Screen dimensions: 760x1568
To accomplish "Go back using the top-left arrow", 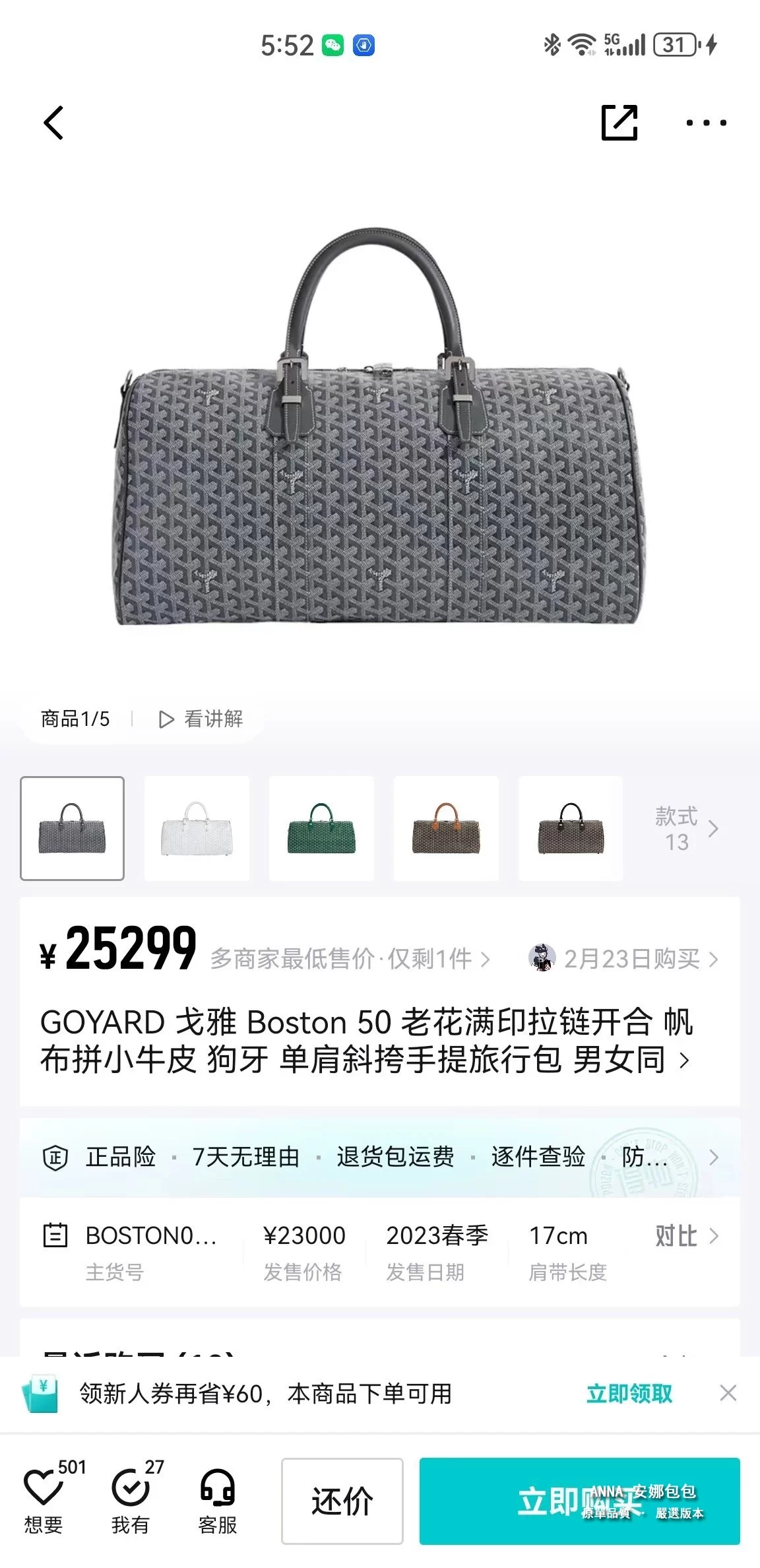I will point(54,123).
